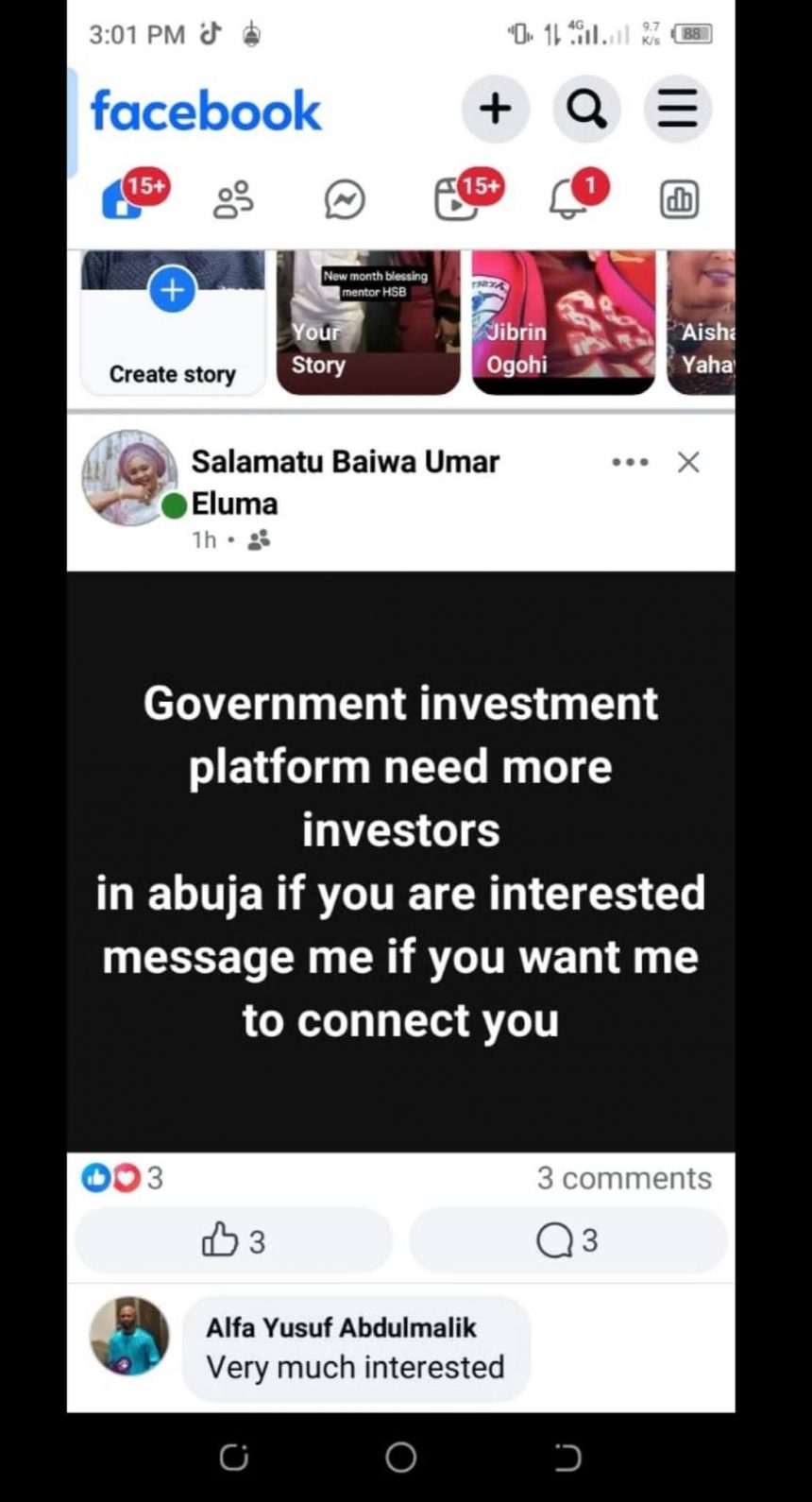The height and width of the screenshot is (1502, 812).
Task: Switch to the Reels video tab
Action: [456, 199]
